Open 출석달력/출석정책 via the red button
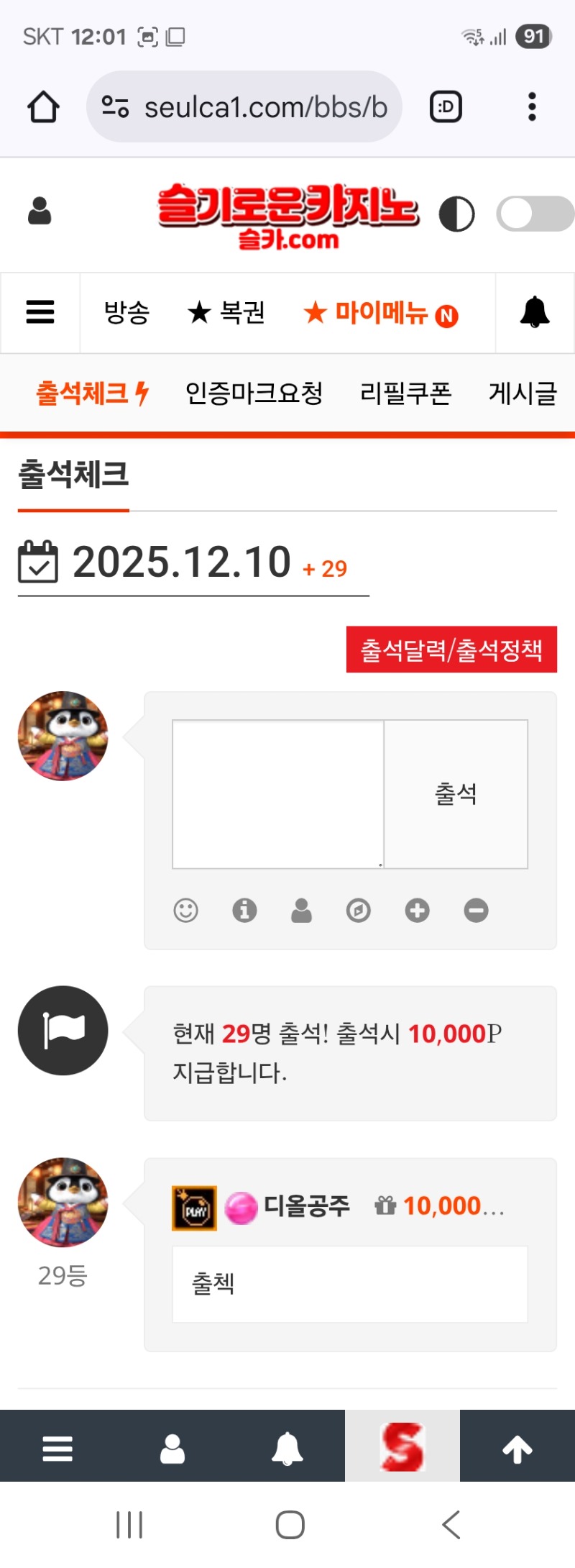Screen dimensions: 575x1568 [451, 648]
